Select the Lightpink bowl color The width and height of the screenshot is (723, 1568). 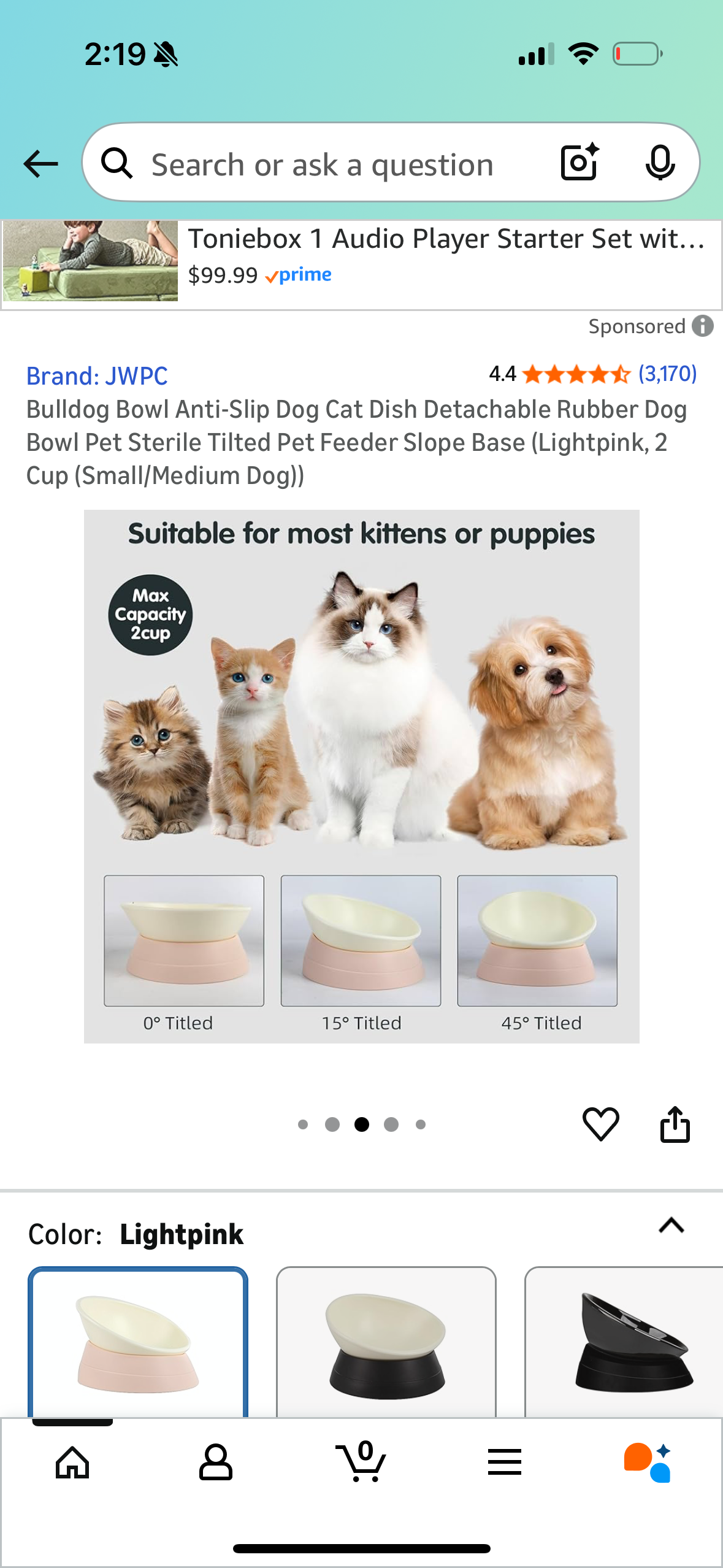coord(138,1343)
